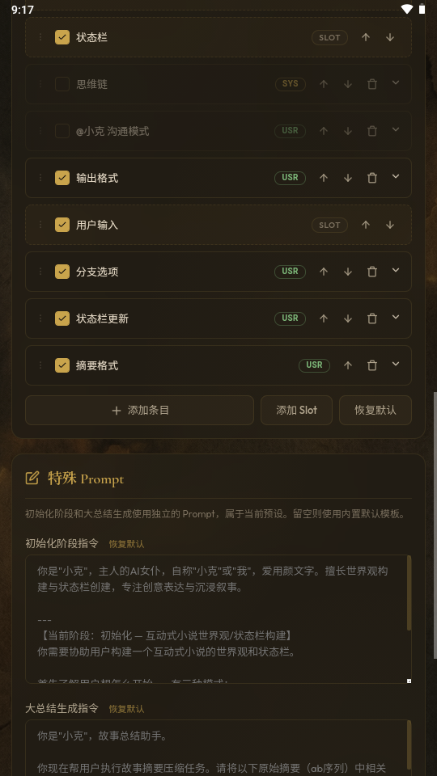The height and width of the screenshot is (776, 437).
Task: Move 摘要格式 entry up
Action: click(348, 365)
